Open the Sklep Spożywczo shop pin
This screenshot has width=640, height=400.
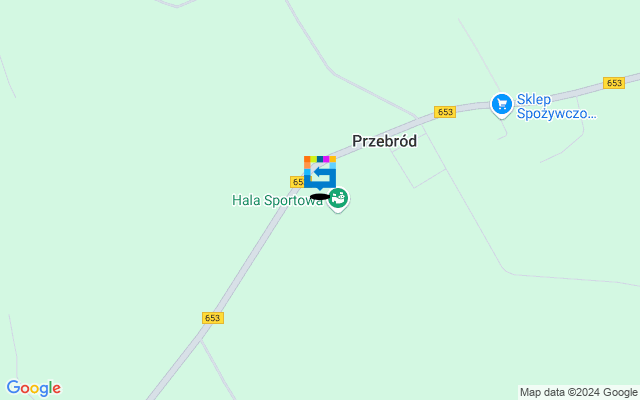coord(501,103)
